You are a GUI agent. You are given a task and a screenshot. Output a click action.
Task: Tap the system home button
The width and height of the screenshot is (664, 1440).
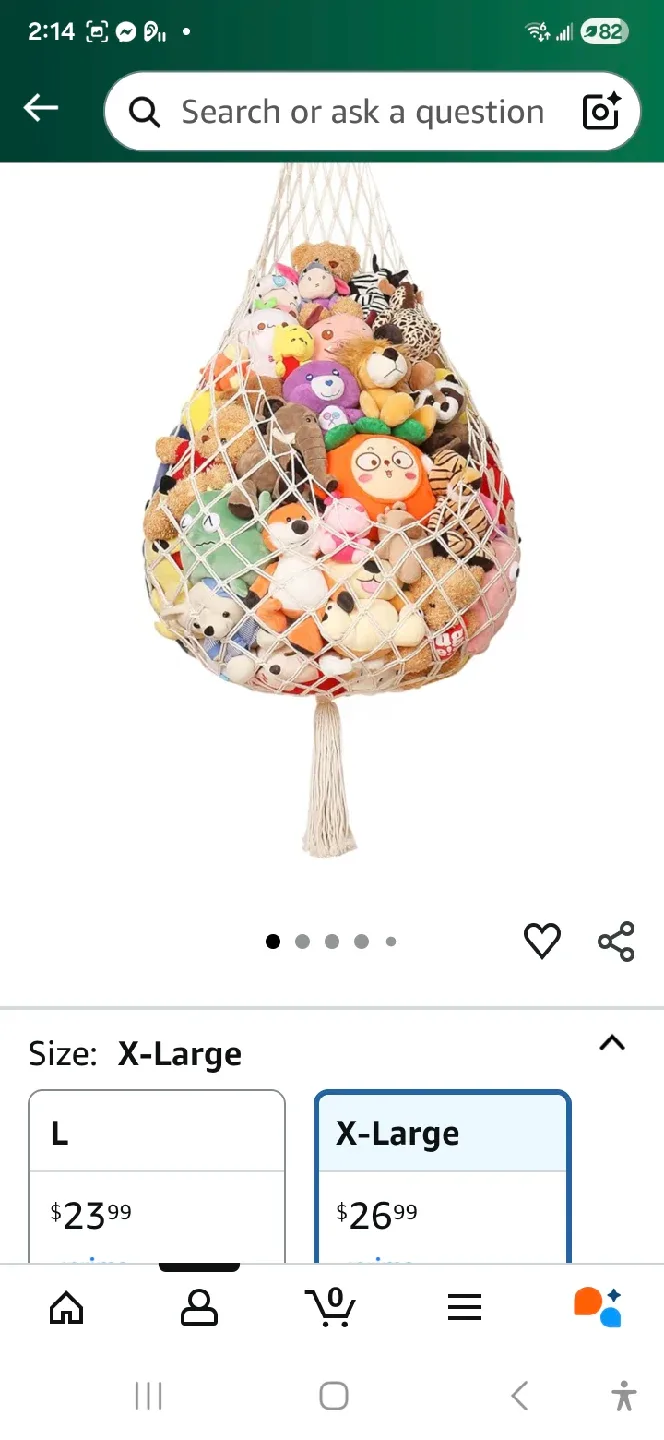(x=333, y=1396)
